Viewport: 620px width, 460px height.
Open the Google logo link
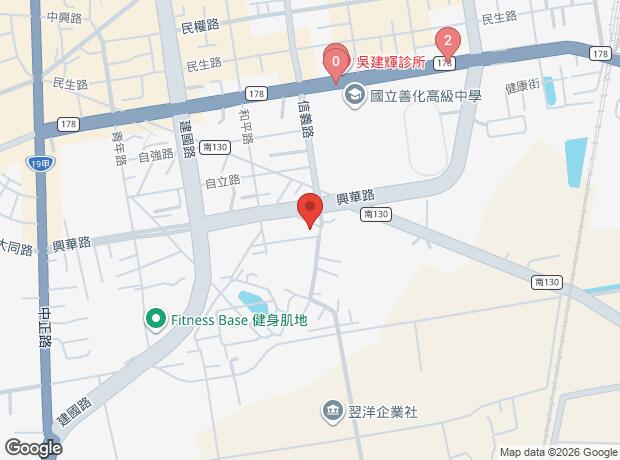tap(33, 448)
